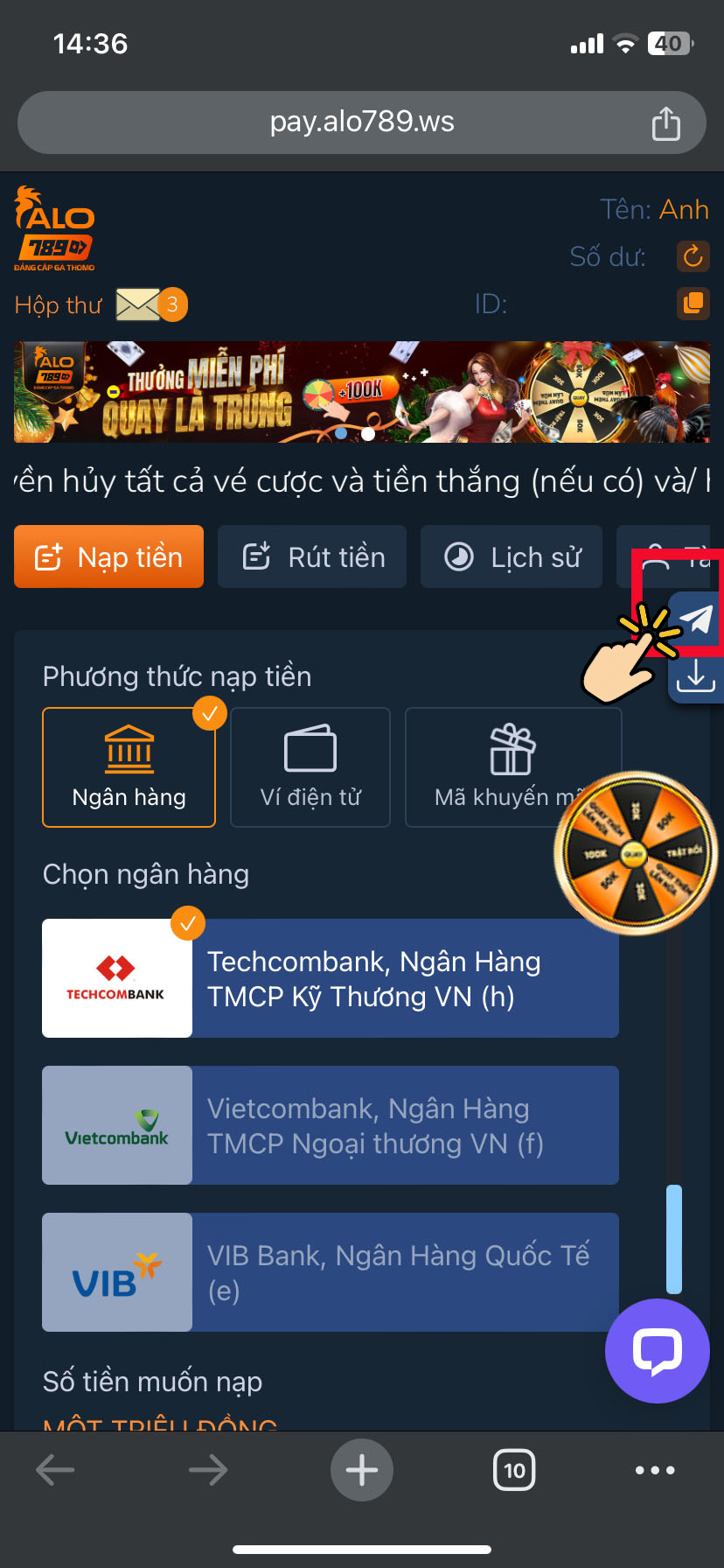Tap the download app floating icon
This screenshot has height=1568, width=724.
point(696,676)
